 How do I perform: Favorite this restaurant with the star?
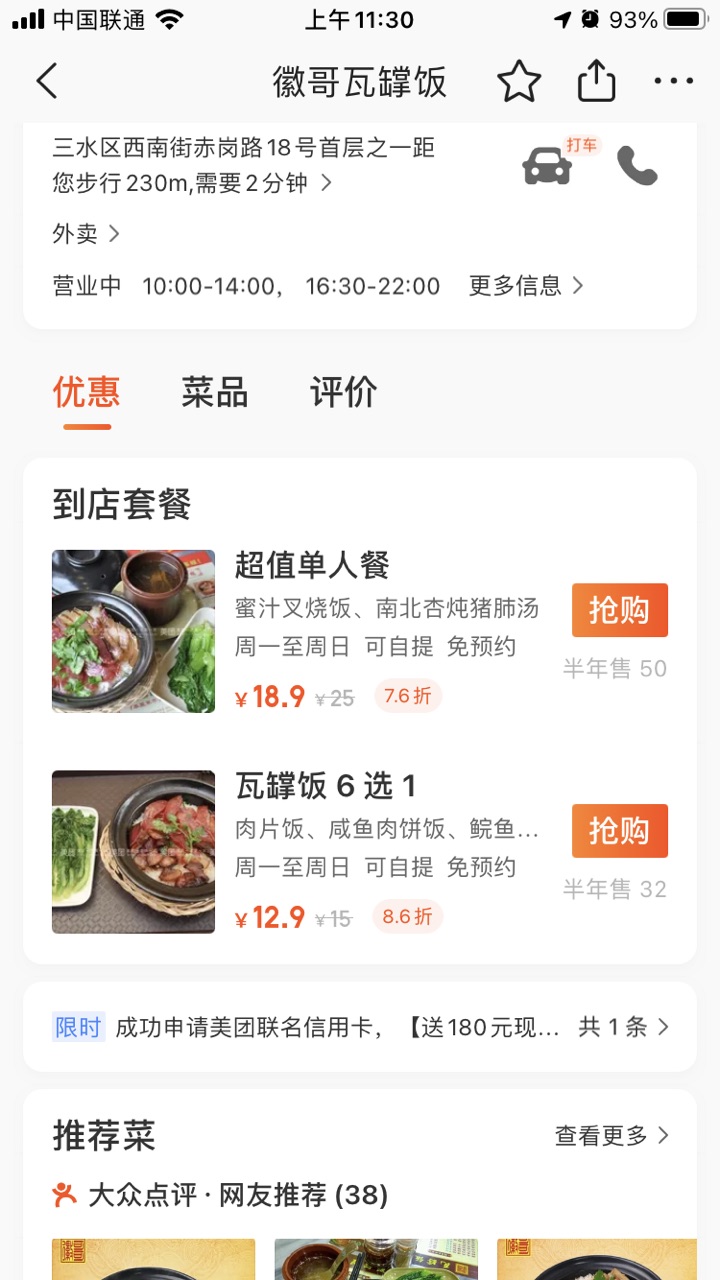[x=519, y=81]
